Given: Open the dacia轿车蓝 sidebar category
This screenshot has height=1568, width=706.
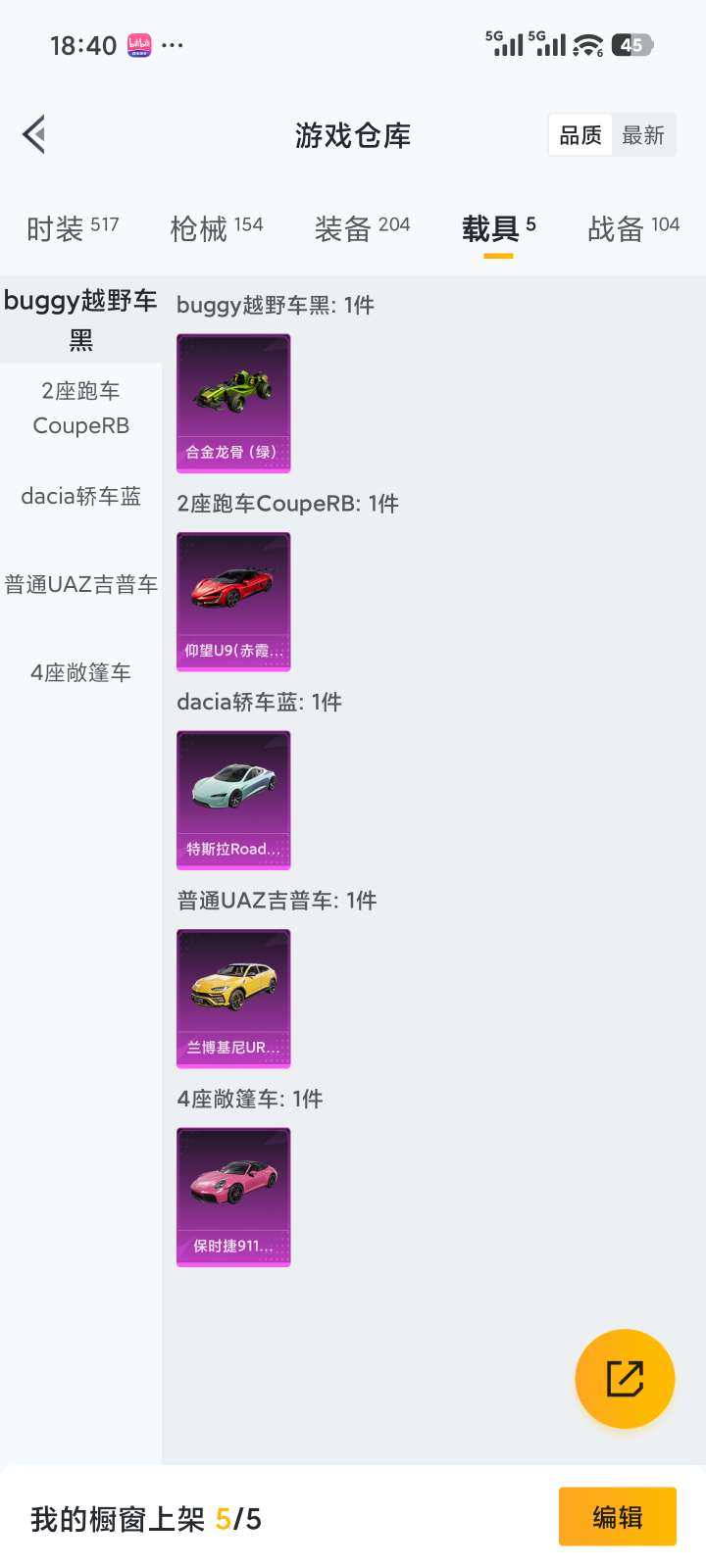Looking at the screenshot, I should pos(80,497).
